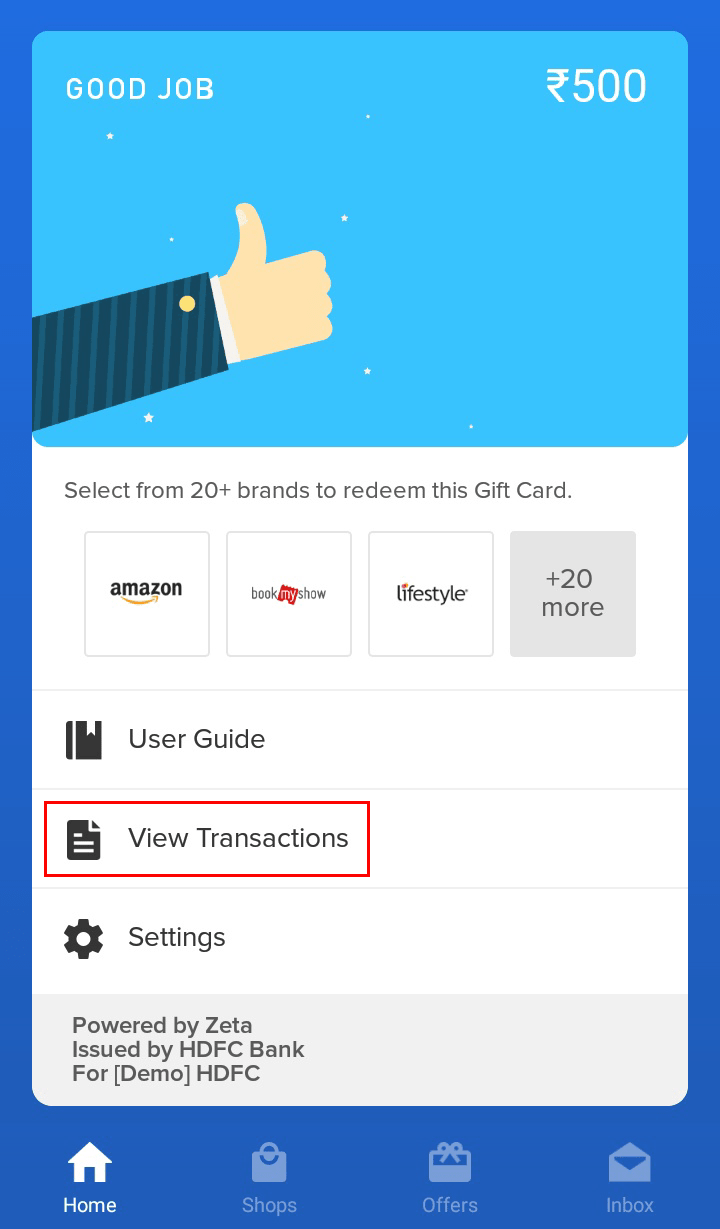
Task: Tap the Home tab
Action: pyautogui.click(x=90, y=1179)
